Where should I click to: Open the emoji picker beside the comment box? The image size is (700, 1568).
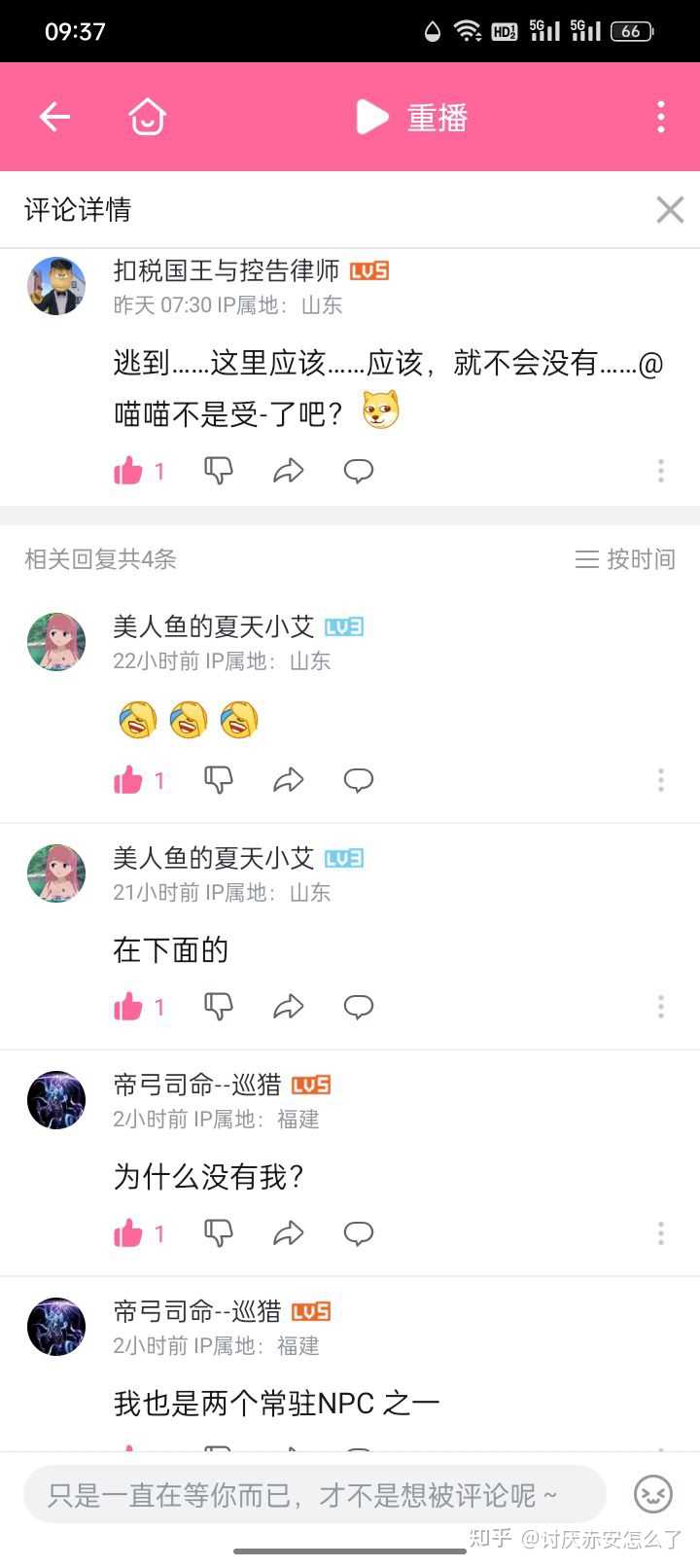click(653, 1494)
